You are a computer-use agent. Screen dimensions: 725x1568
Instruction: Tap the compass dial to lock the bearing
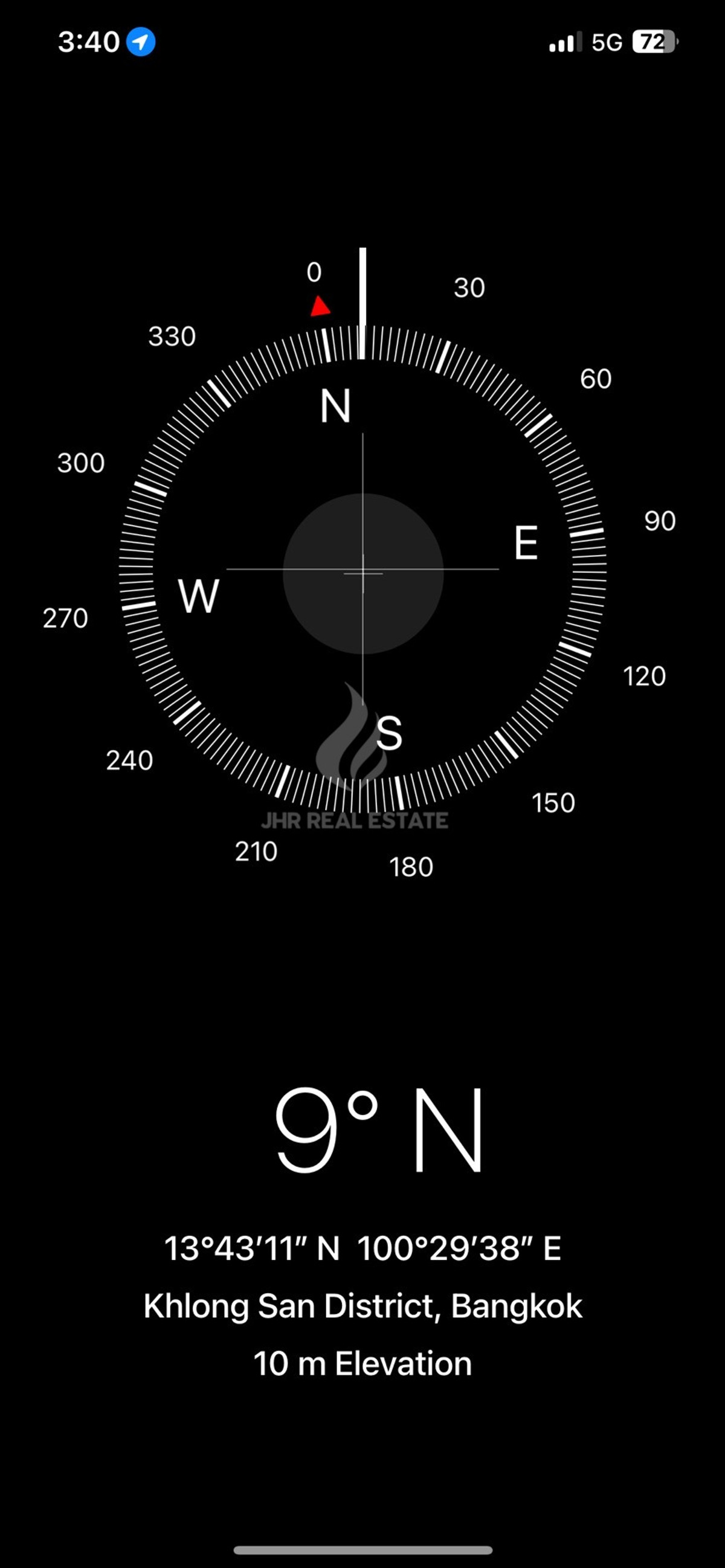[363, 573]
